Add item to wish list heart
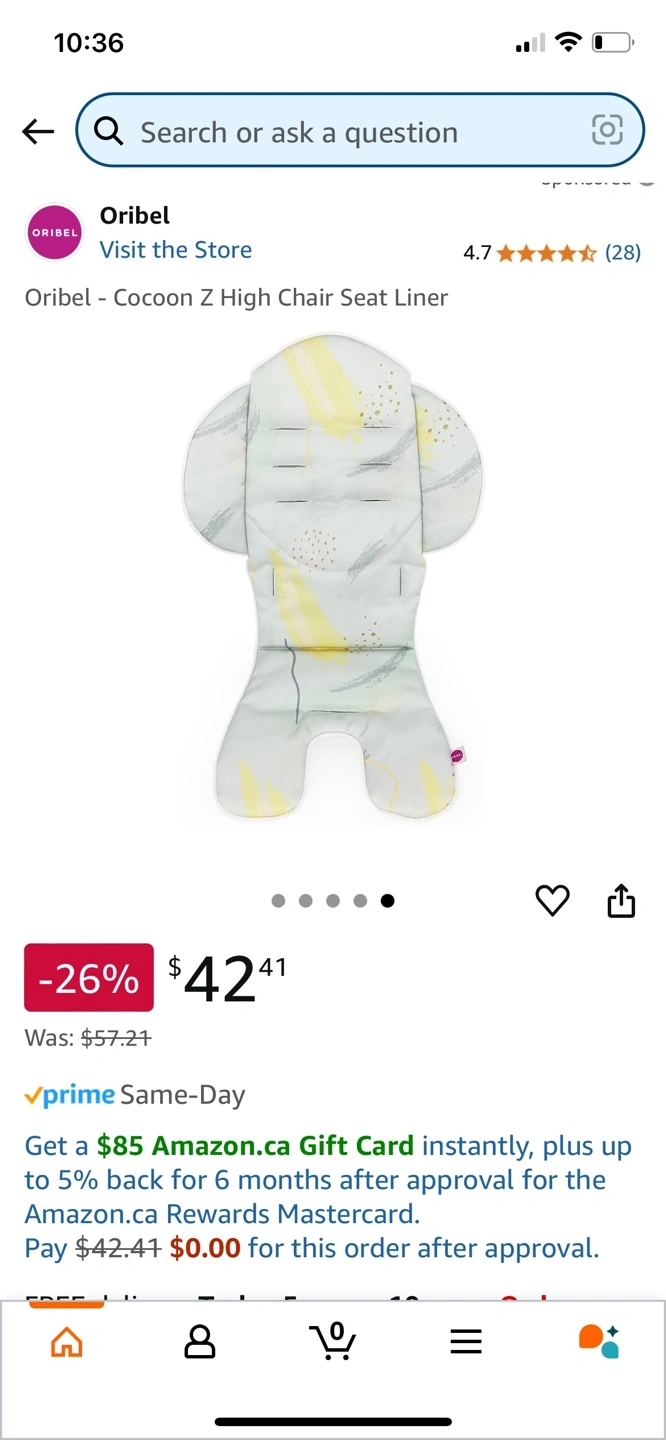Image resolution: width=666 pixels, height=1440 pixels. 552,901
